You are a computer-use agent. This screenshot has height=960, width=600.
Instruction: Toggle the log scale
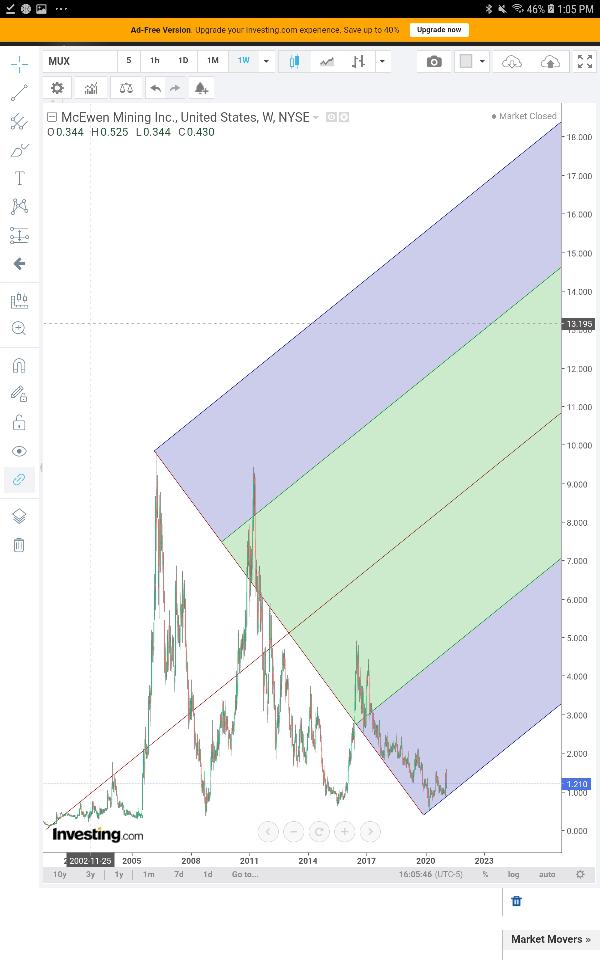(513, 874)
